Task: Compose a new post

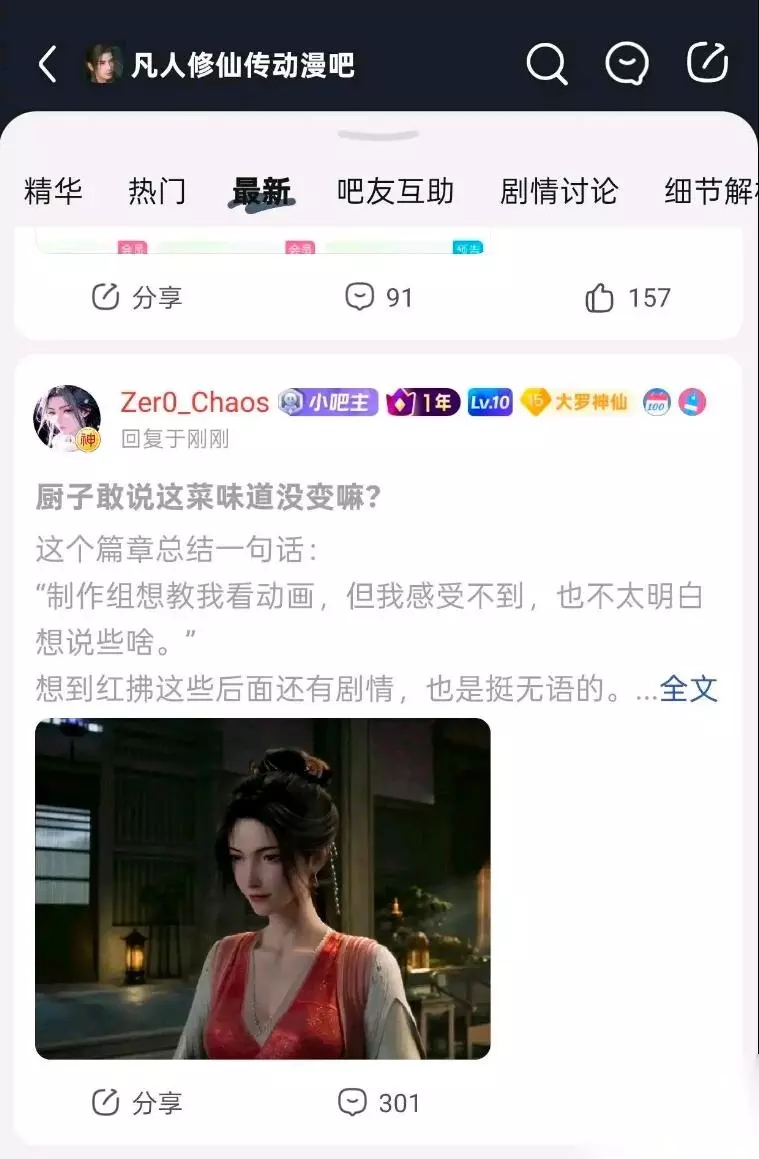Action: tap(707, 62)
